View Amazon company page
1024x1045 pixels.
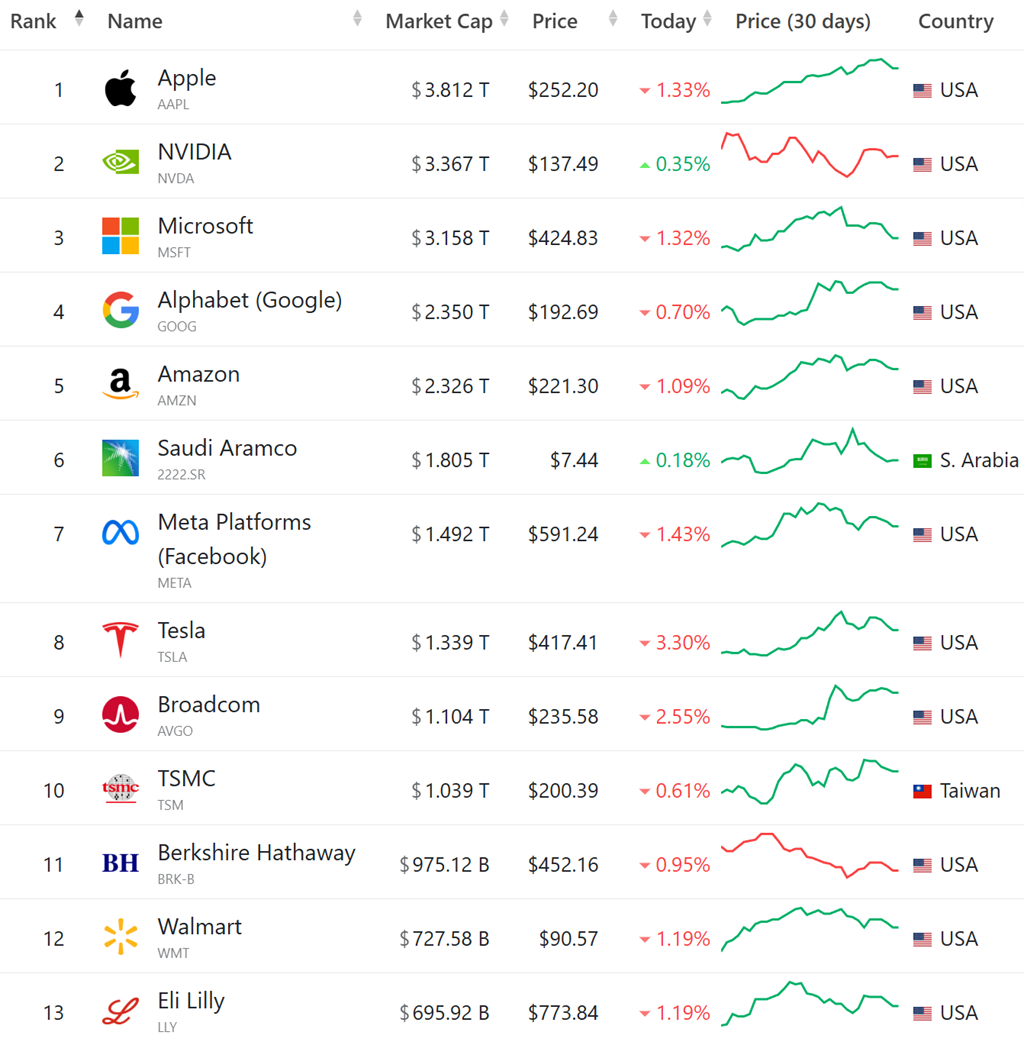(x=198, y=374)
